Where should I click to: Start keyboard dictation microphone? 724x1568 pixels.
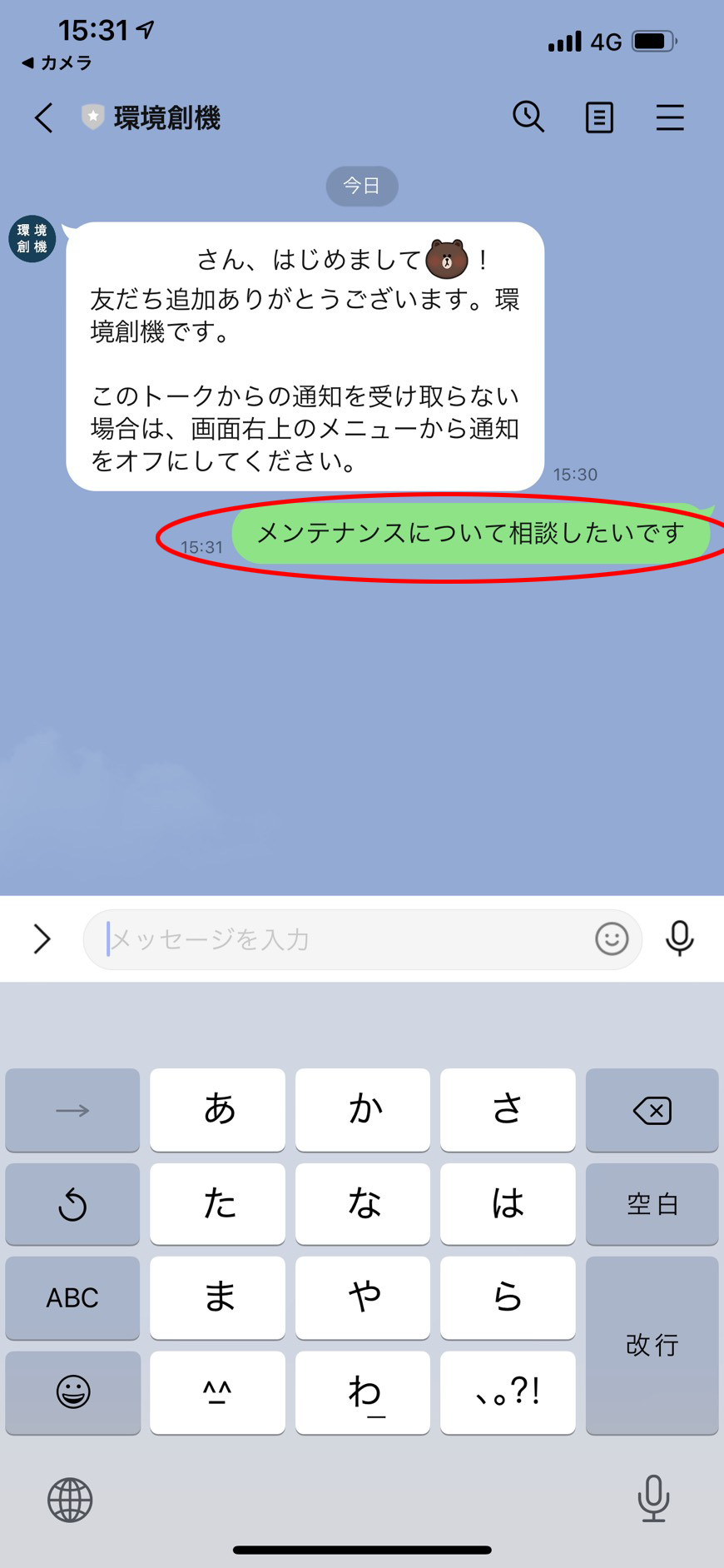click(x=653, y=1498)
